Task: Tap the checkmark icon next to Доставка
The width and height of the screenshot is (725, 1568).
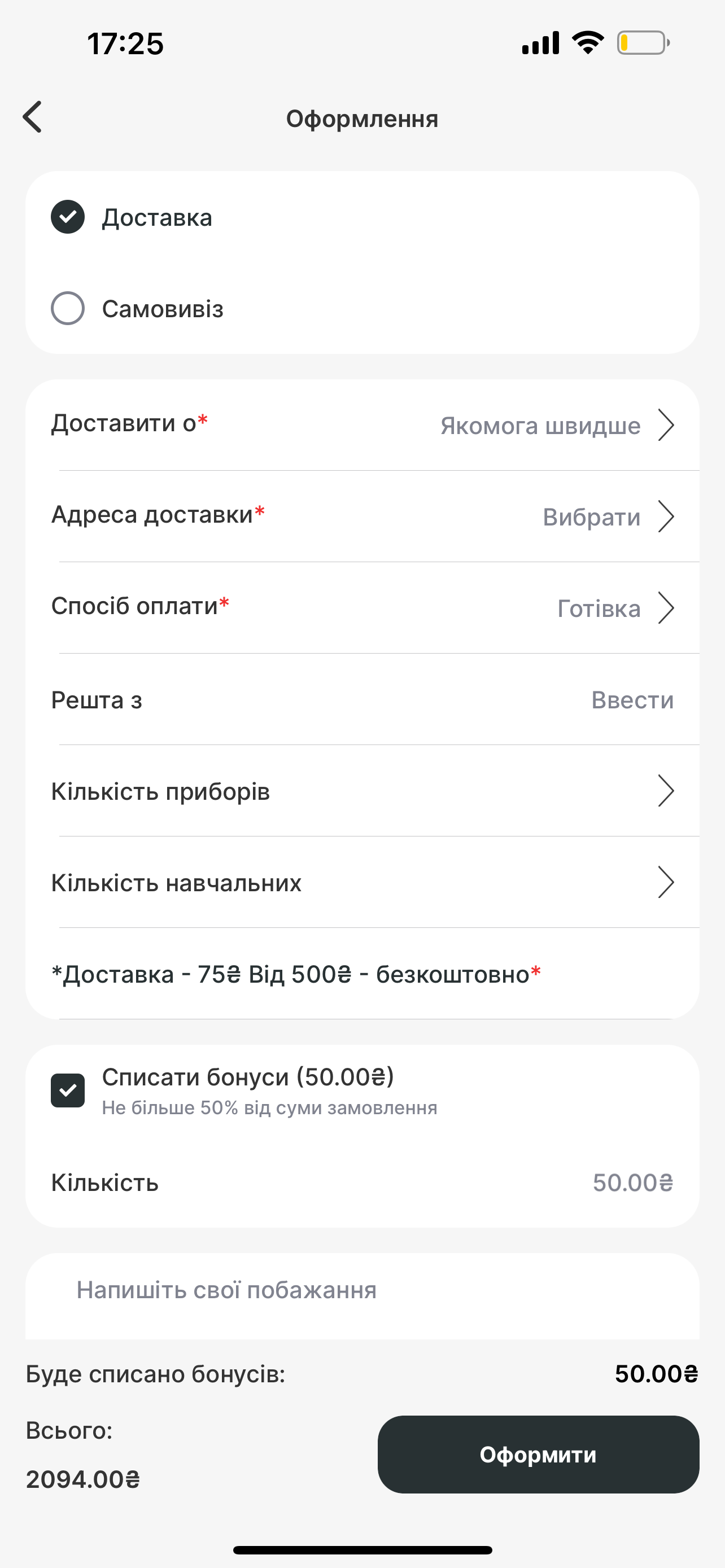Action: 68,217
